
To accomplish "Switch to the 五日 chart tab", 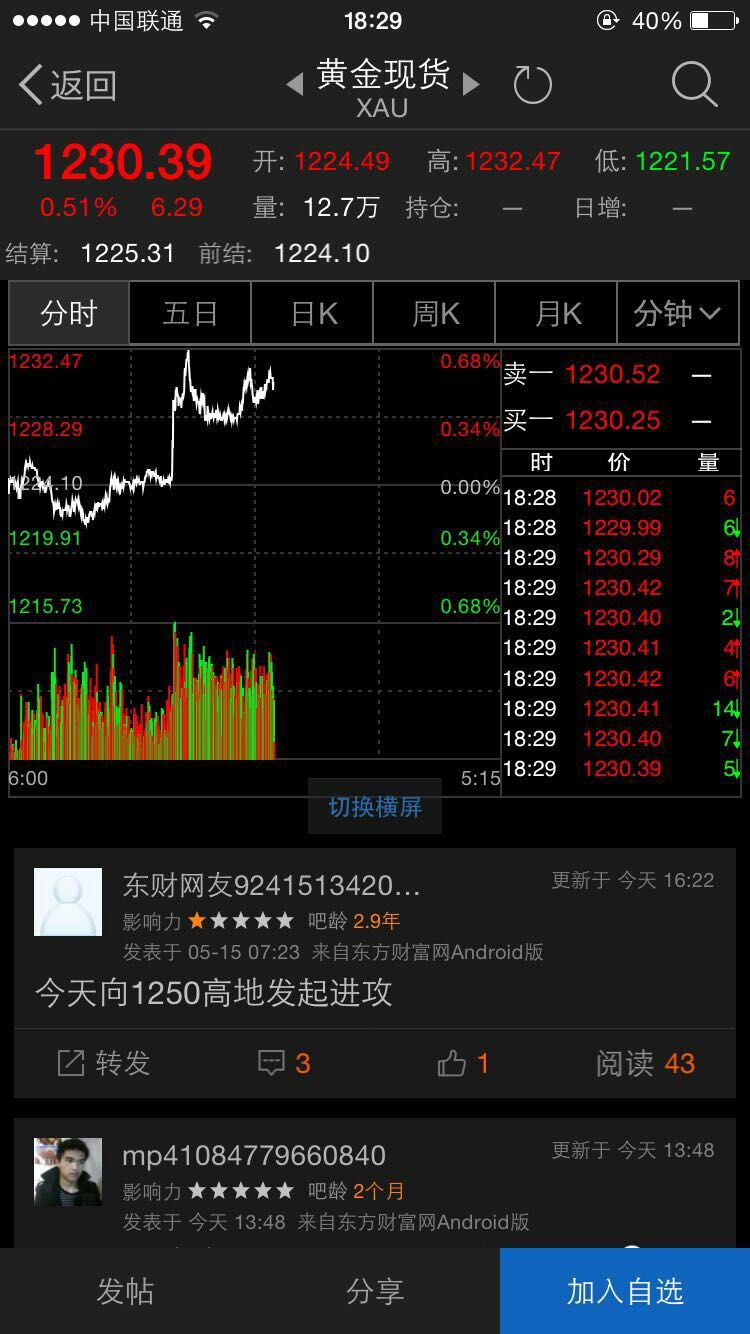I will click(190, 314).
